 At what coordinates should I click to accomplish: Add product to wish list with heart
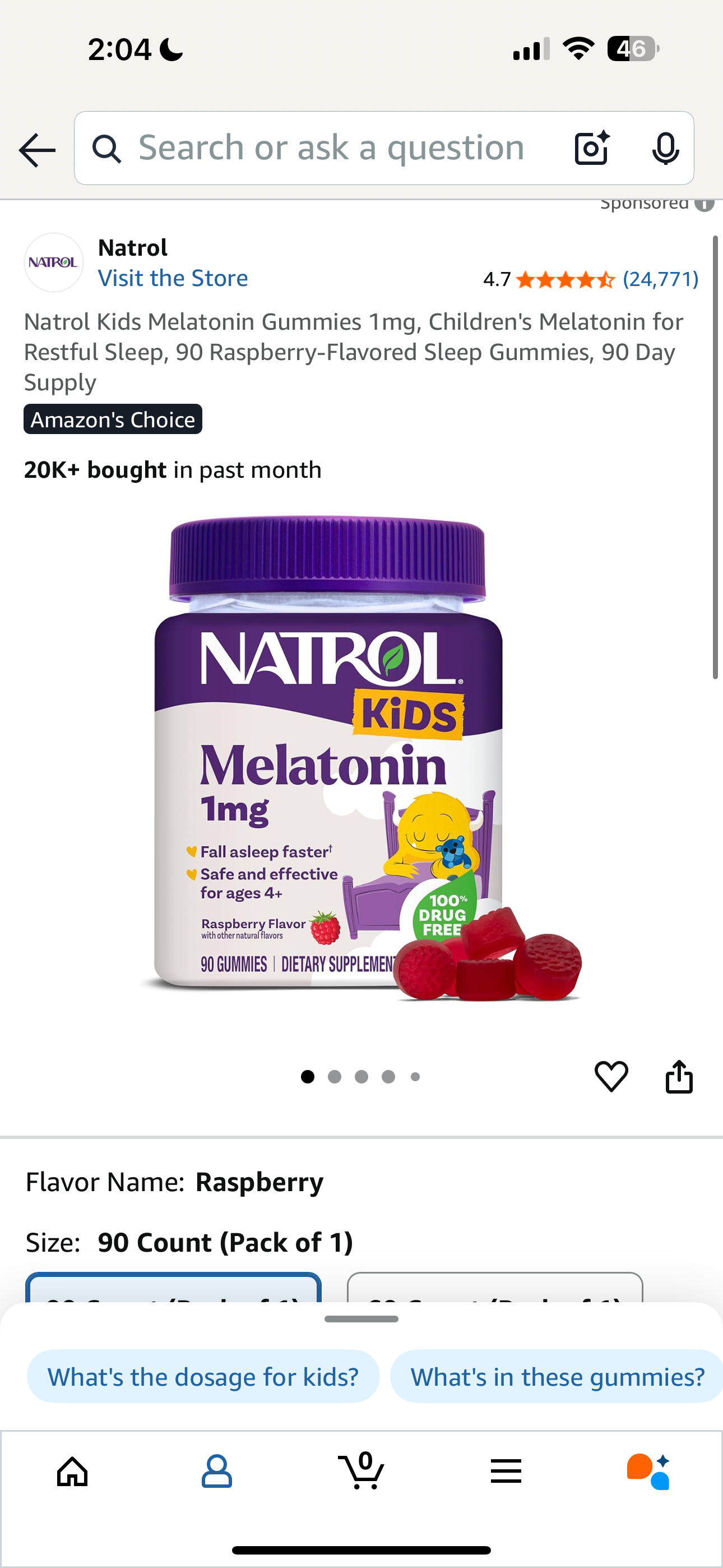click(611, 1076)
